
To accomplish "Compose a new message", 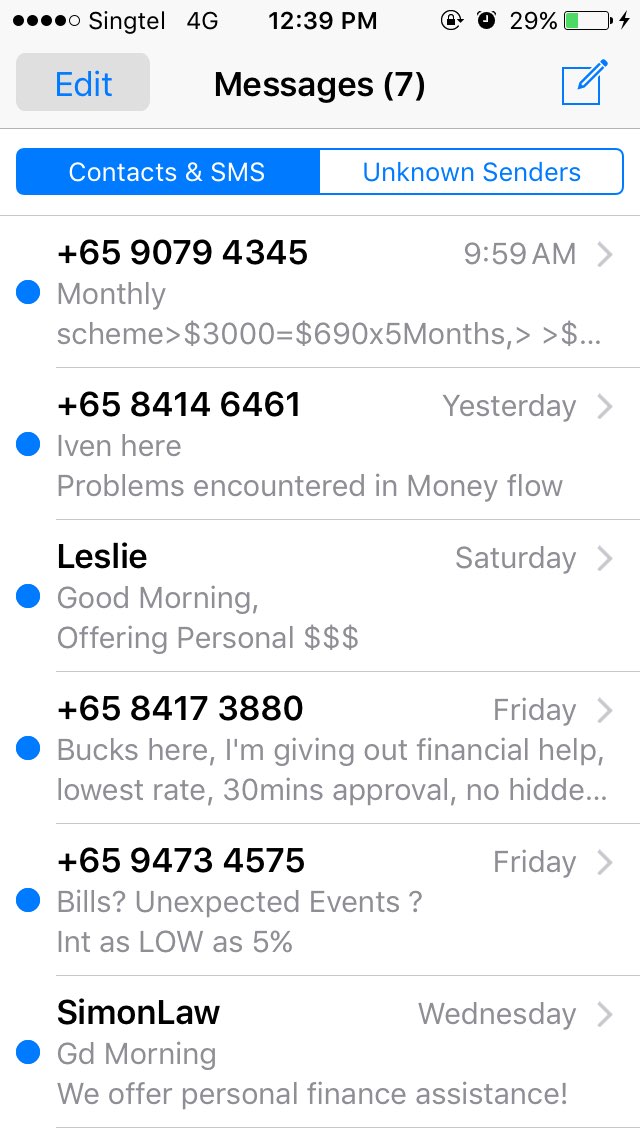I will click(x=584, y=83).
